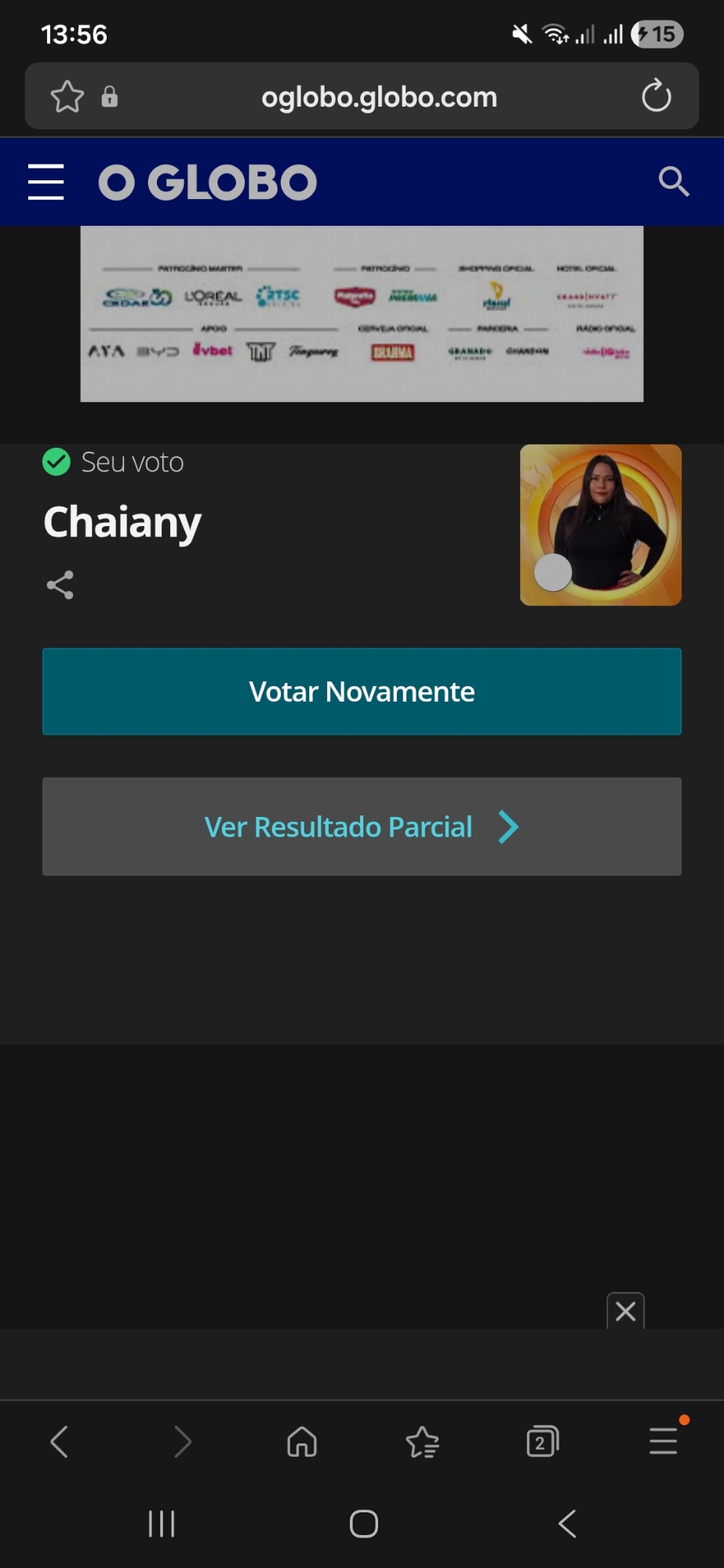Reload the page in the browser
The height and width of the screenshot is (1568, 724).
tap(656, 96)
